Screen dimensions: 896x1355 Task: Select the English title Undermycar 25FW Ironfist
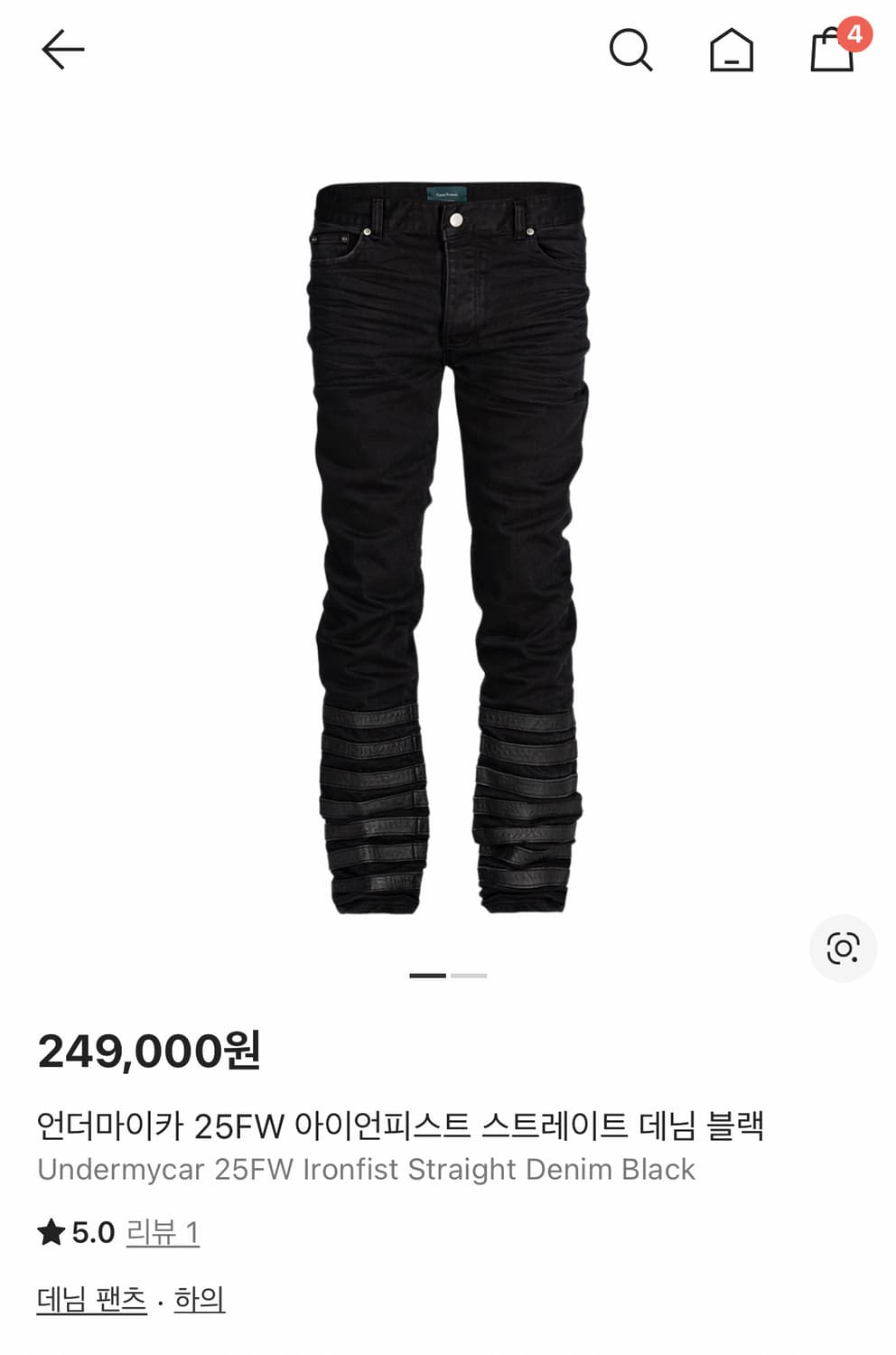click(x=366, y=1169)
